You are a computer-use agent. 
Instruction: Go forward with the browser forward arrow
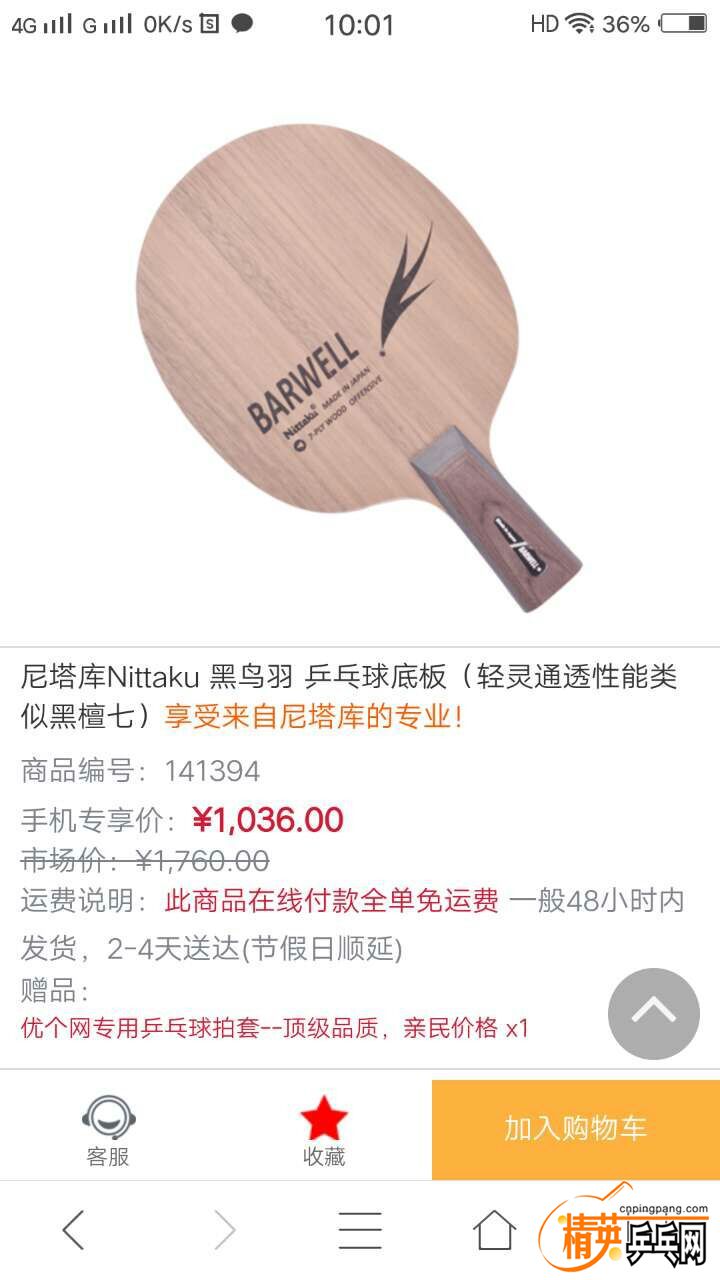click(x=224, y=1230)
